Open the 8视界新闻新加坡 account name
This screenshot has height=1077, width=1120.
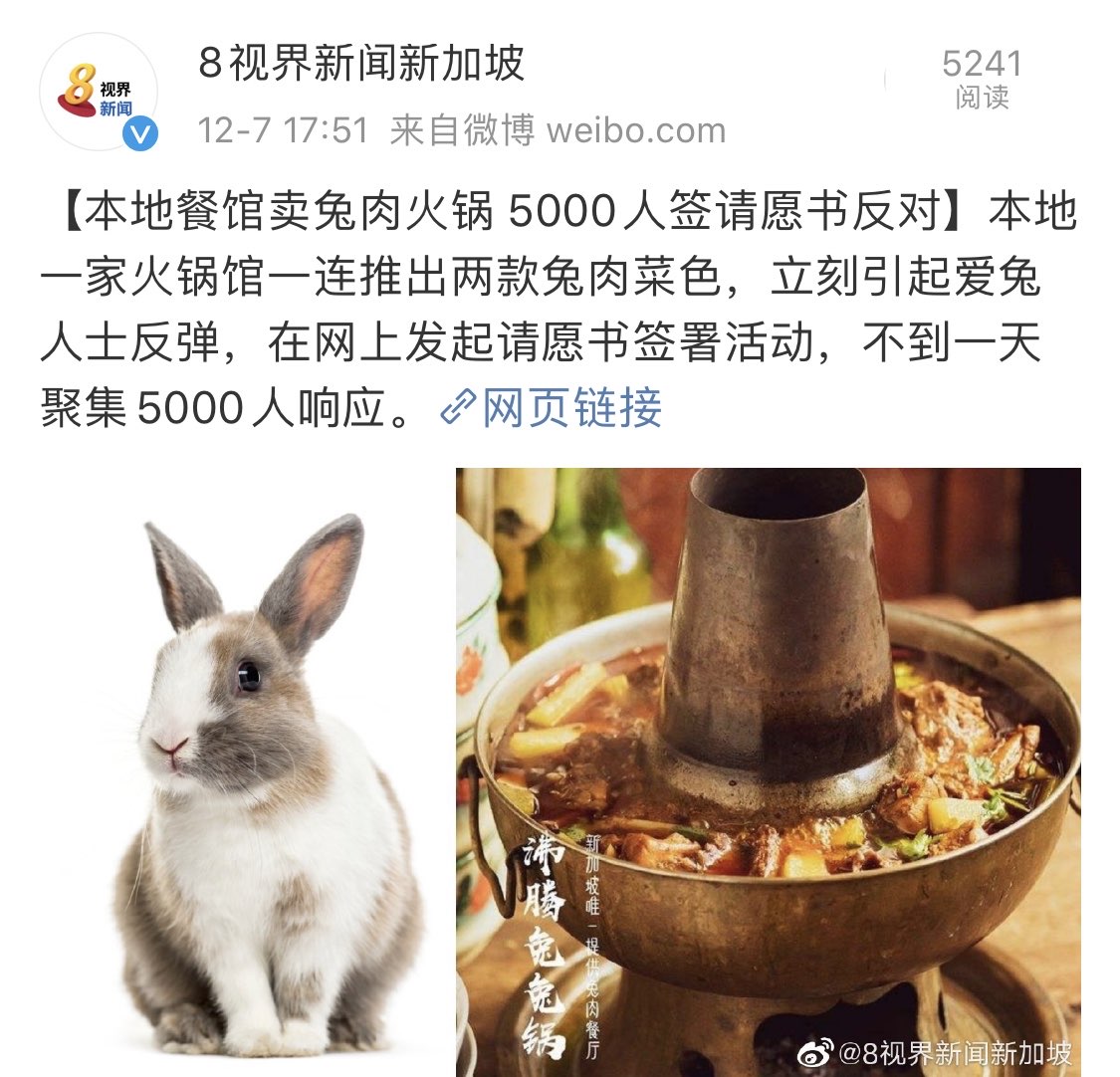tap(360, 65)
